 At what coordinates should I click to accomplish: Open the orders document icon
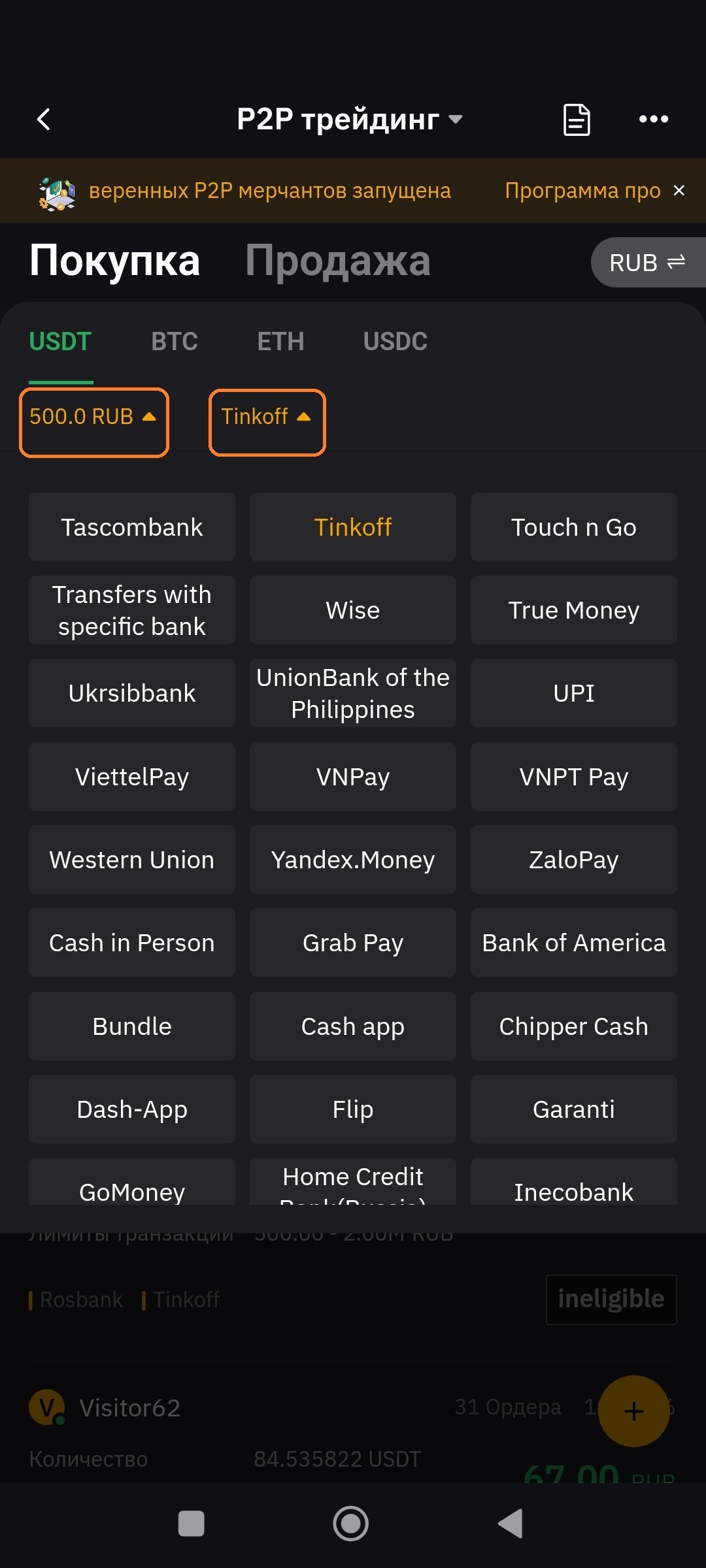coord(577,120)
